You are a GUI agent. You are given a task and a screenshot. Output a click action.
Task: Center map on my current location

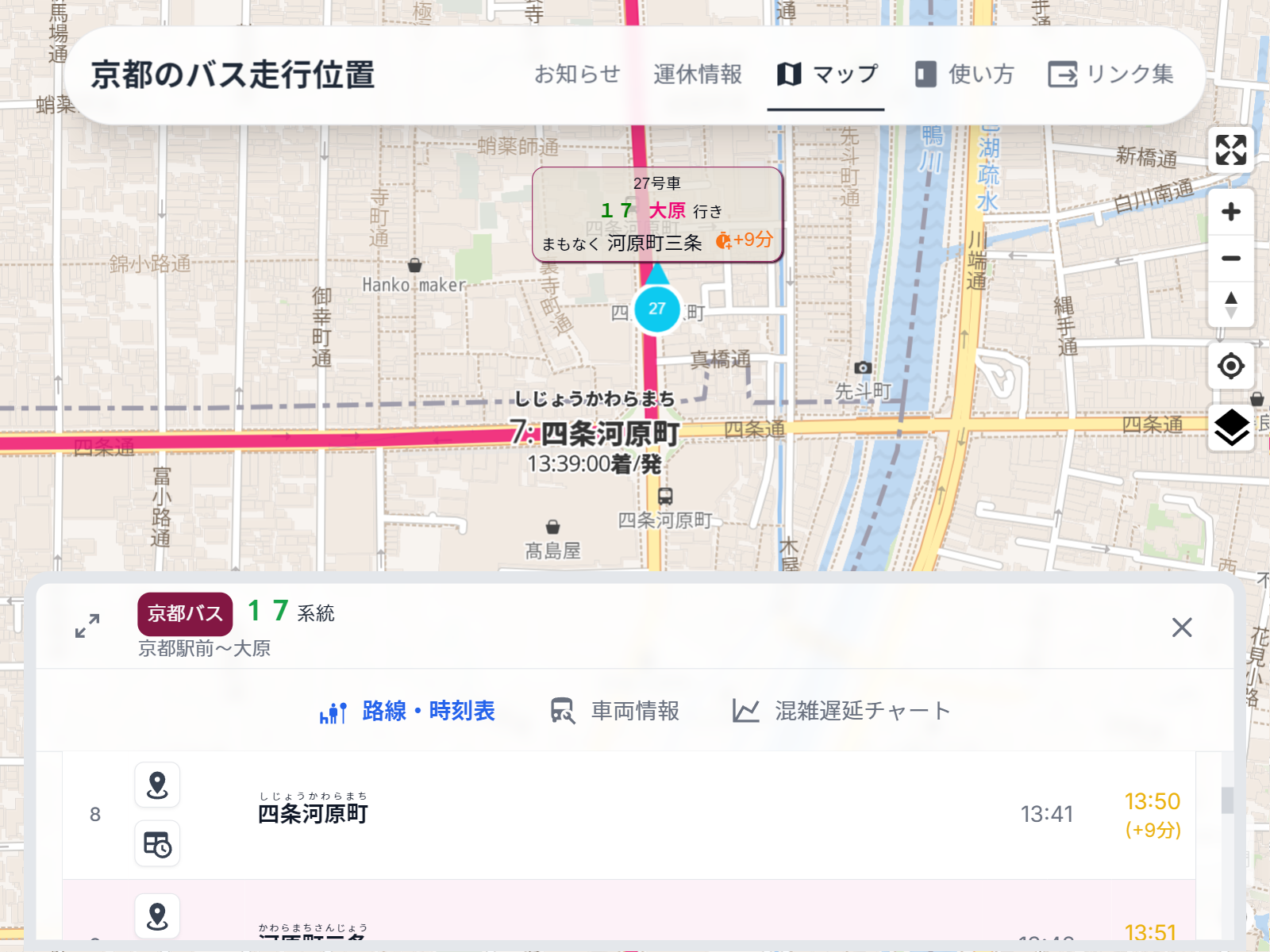click(x=1230, y=366)
